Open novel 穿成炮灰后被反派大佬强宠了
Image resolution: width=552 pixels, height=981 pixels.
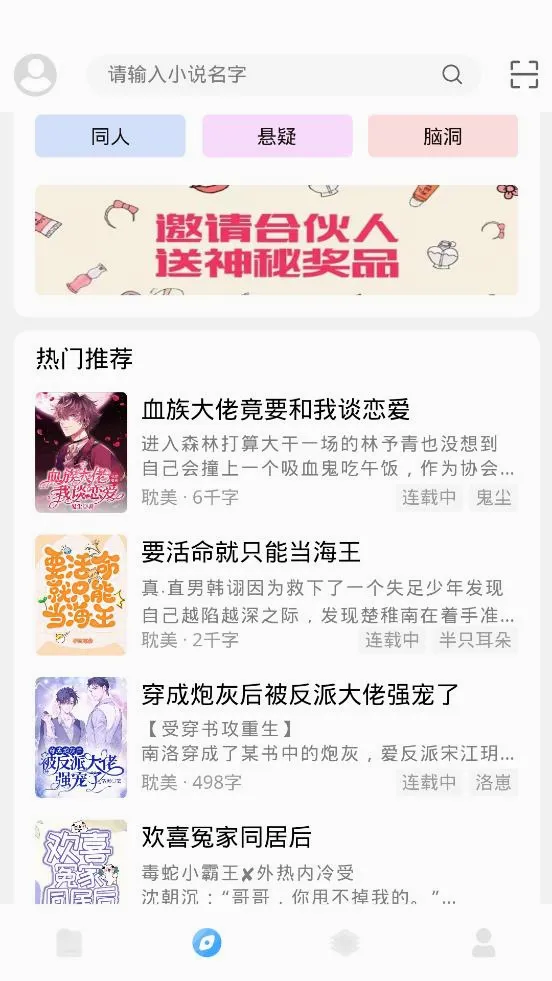tap(277, 738)
